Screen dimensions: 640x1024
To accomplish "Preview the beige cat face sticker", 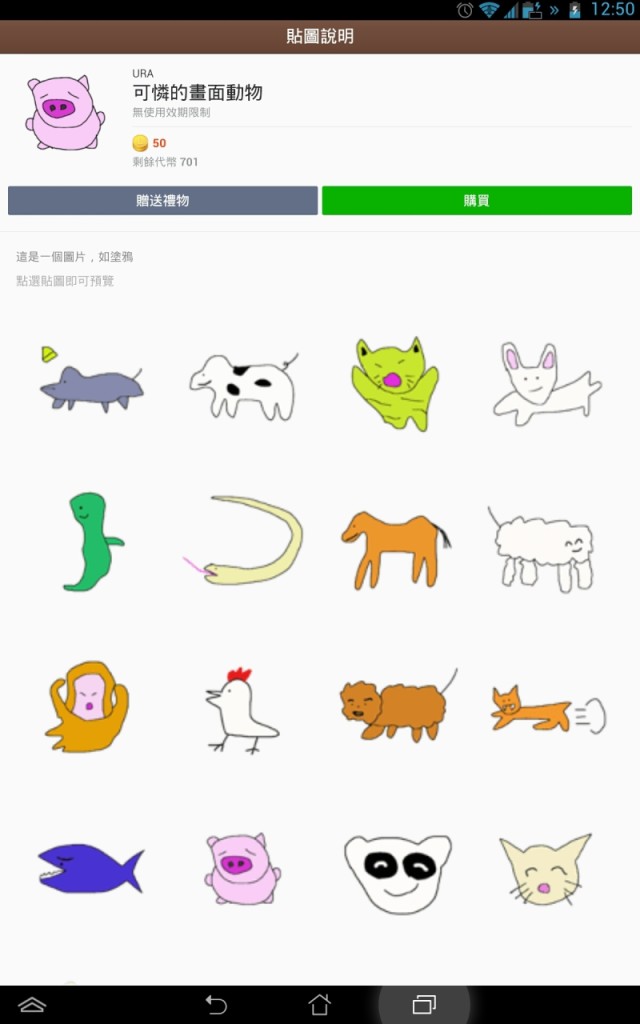I will tap(545, 870).
